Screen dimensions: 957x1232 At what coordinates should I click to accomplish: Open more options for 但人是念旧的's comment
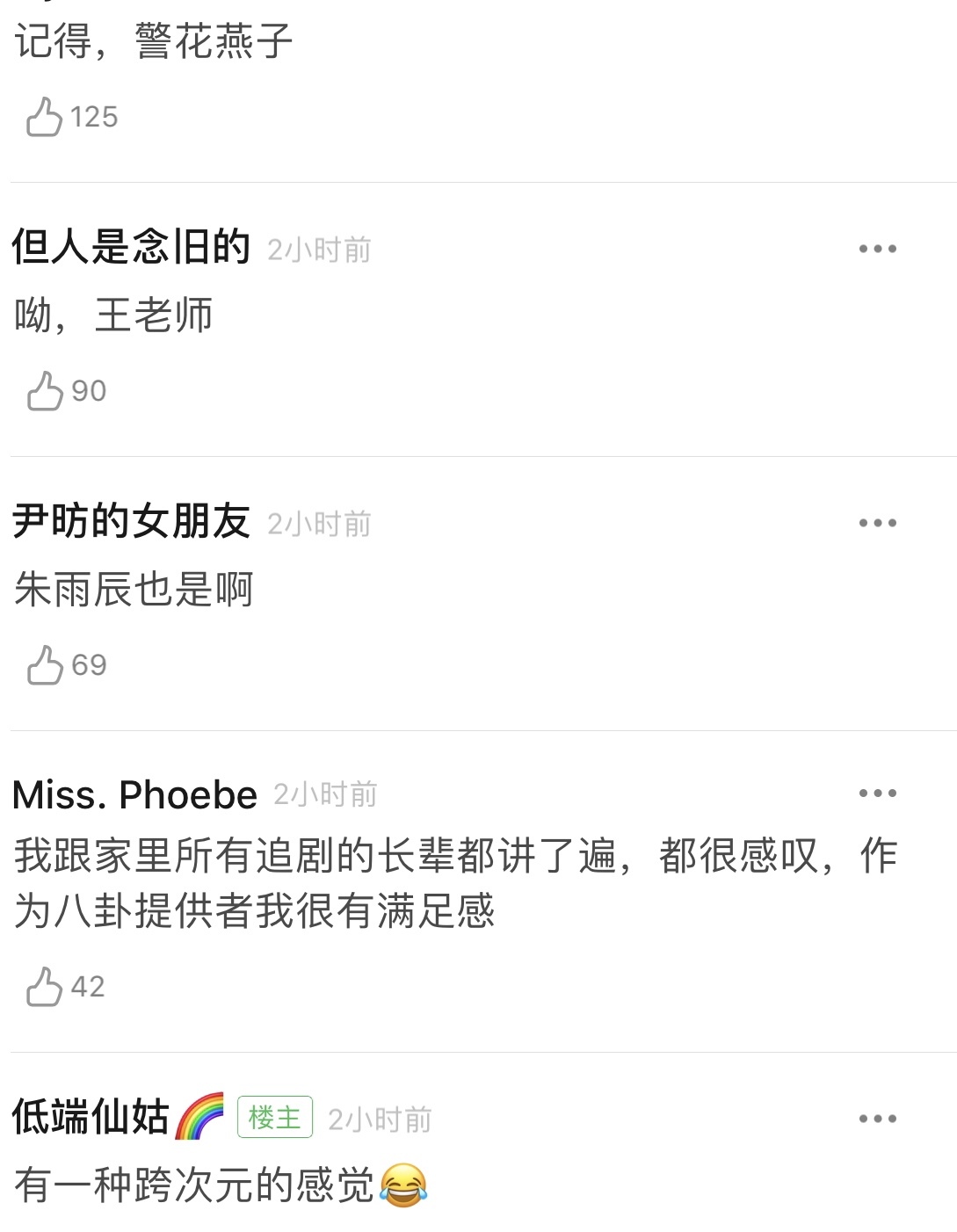(x=877, y=250)
